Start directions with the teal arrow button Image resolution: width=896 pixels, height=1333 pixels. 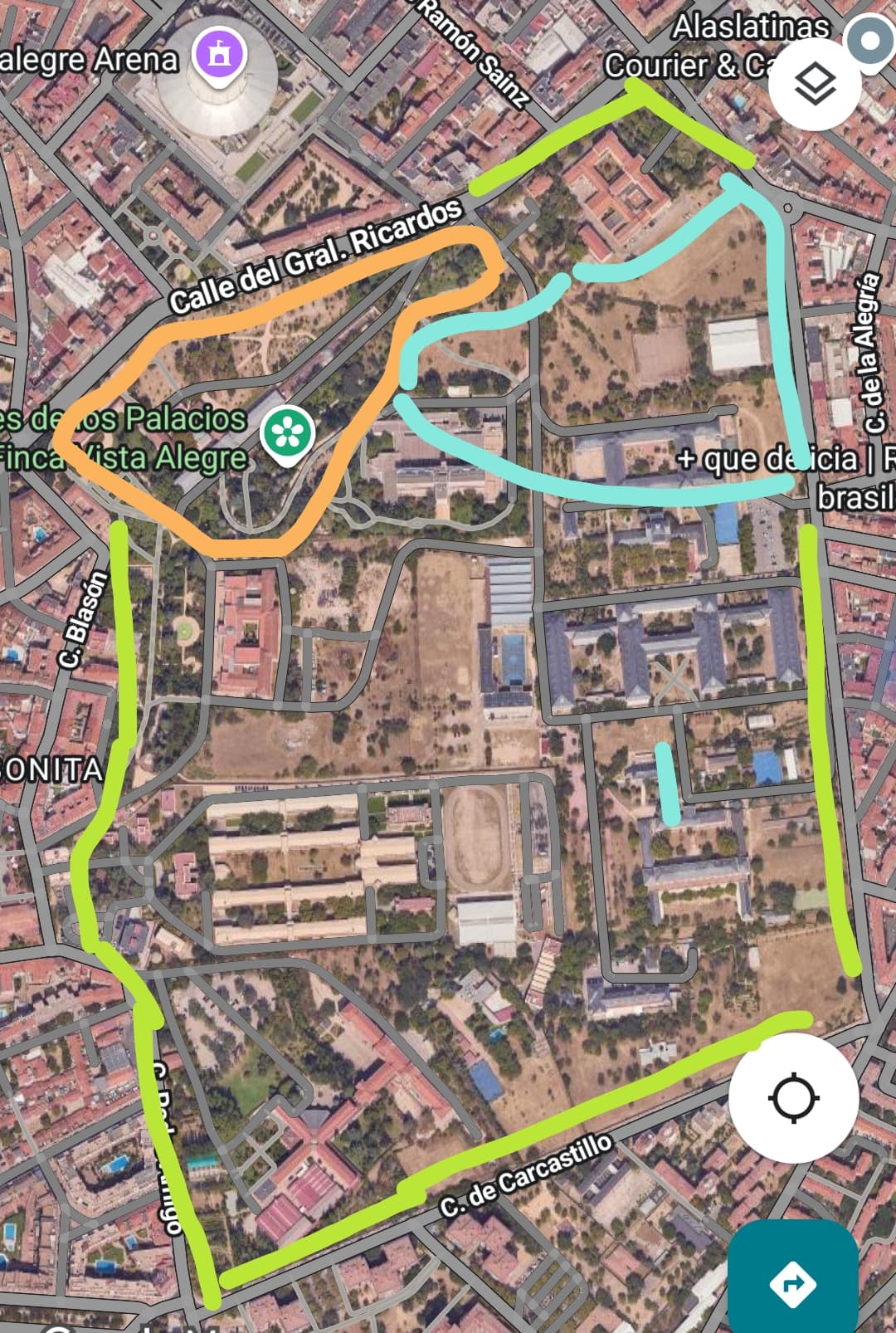pos(792,1283)
